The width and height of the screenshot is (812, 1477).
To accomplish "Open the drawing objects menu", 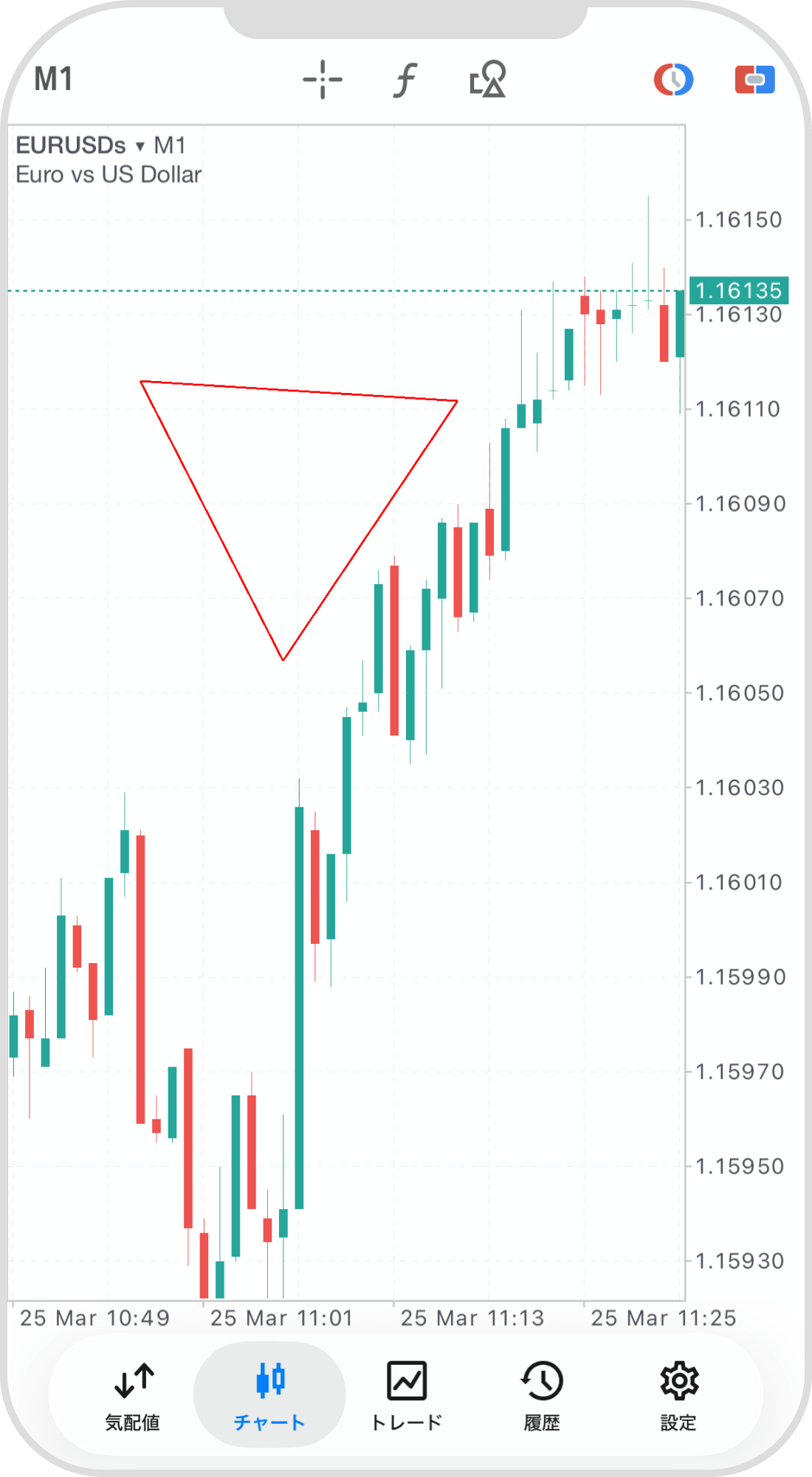I will pyautogui.click(x=488, y=80).
